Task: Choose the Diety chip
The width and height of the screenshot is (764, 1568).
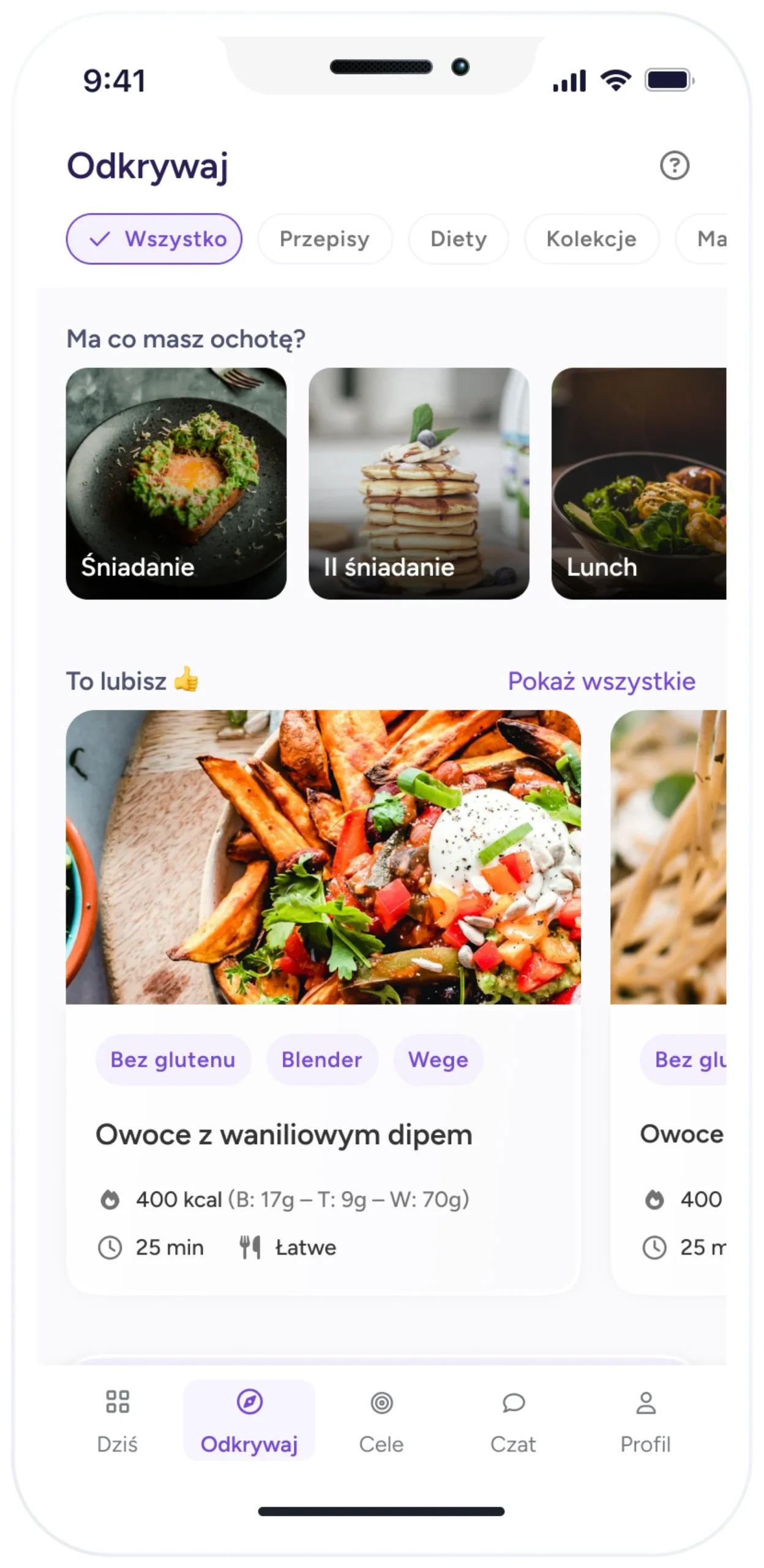Action: [458, 238]
